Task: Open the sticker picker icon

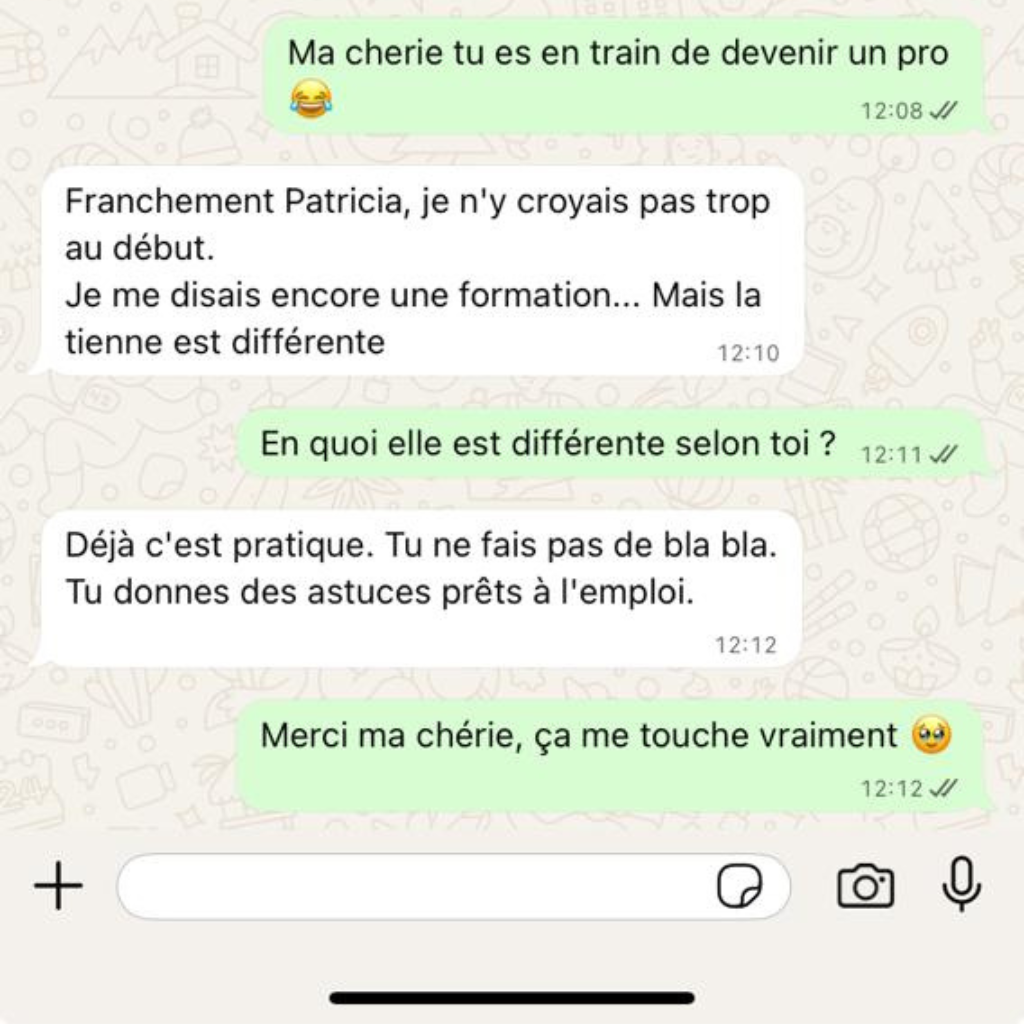Action: 739,886
